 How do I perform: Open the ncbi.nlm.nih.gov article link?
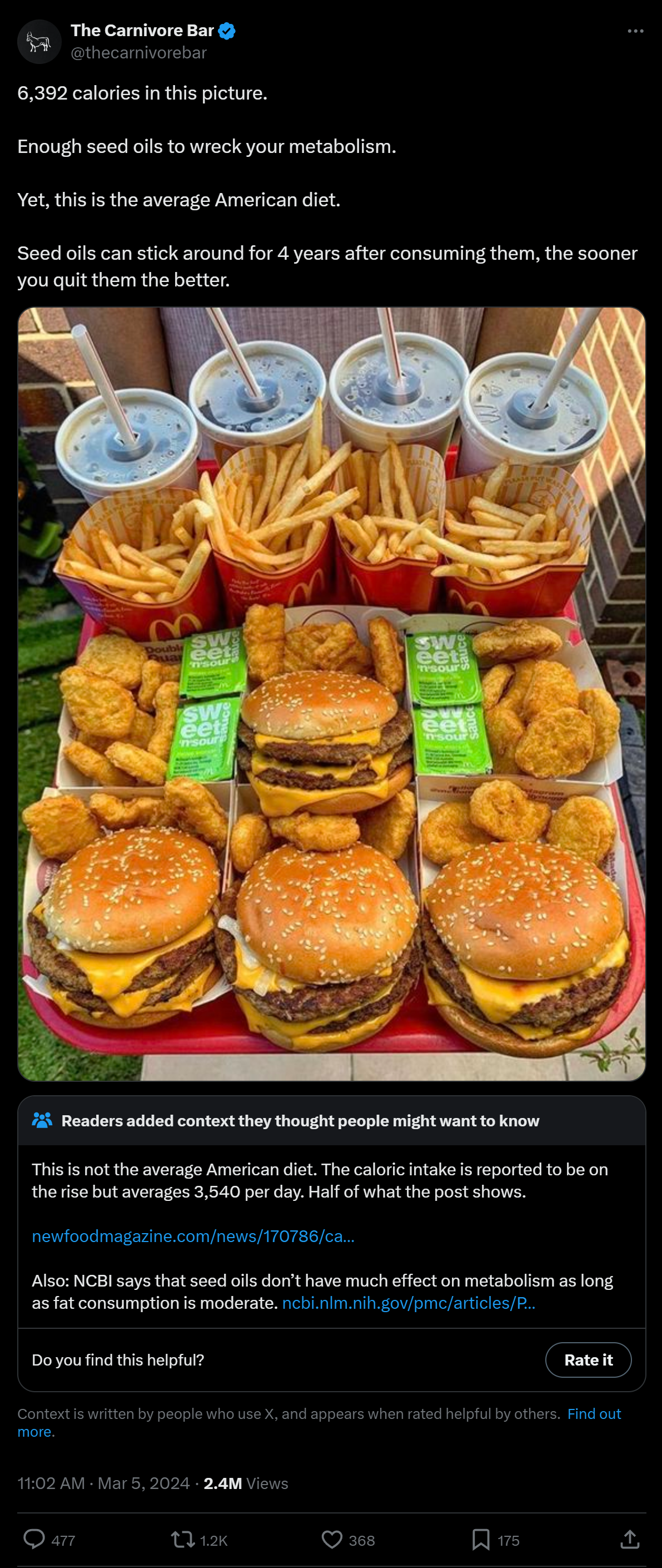coord(409,1303)
